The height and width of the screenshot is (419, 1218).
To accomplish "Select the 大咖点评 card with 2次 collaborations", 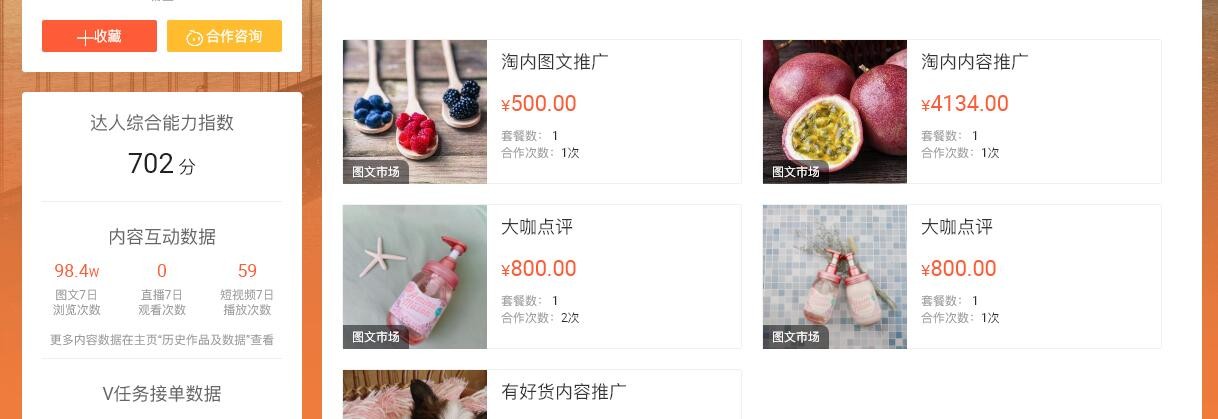I will 541,276.
